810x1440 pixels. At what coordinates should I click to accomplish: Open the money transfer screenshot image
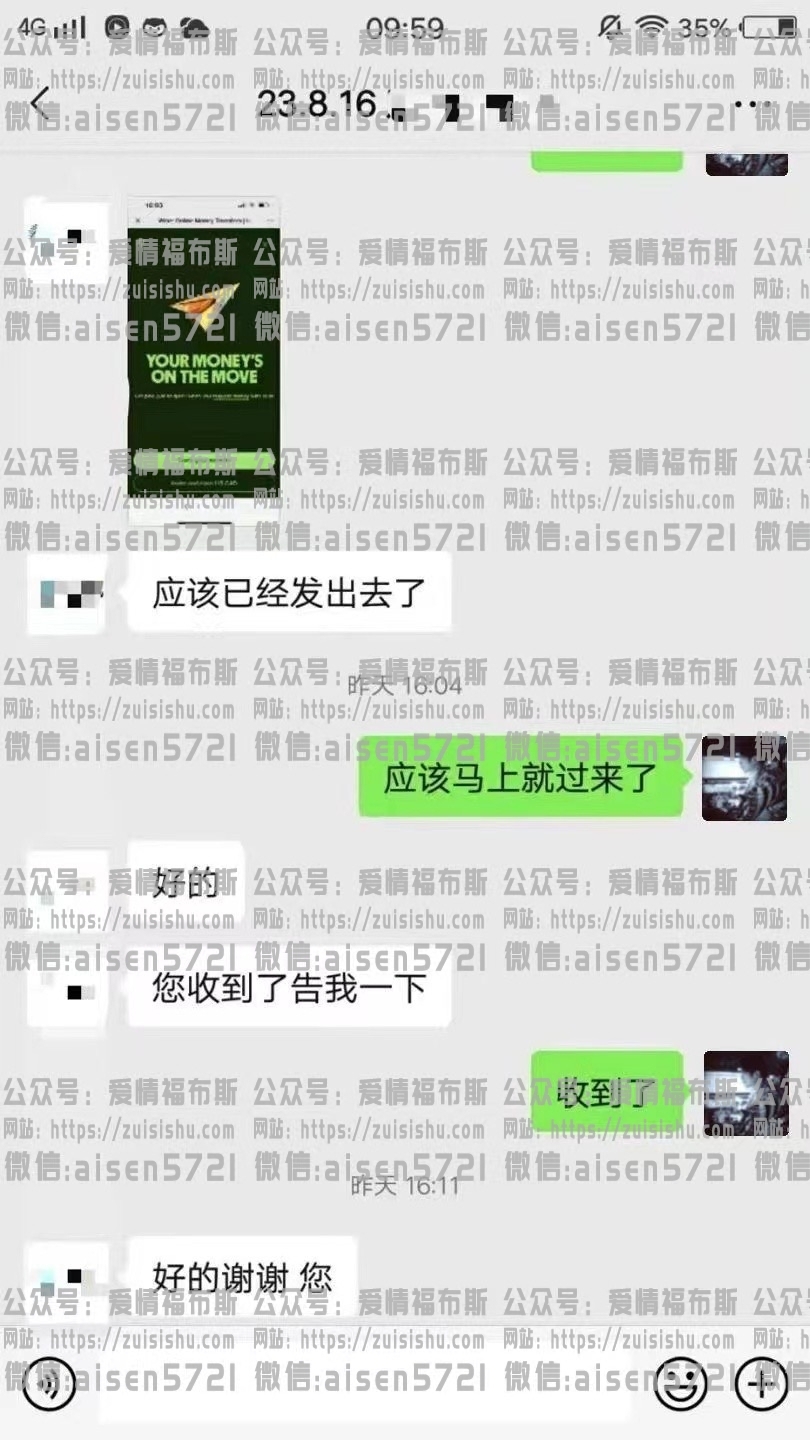[x=204, y=359]
